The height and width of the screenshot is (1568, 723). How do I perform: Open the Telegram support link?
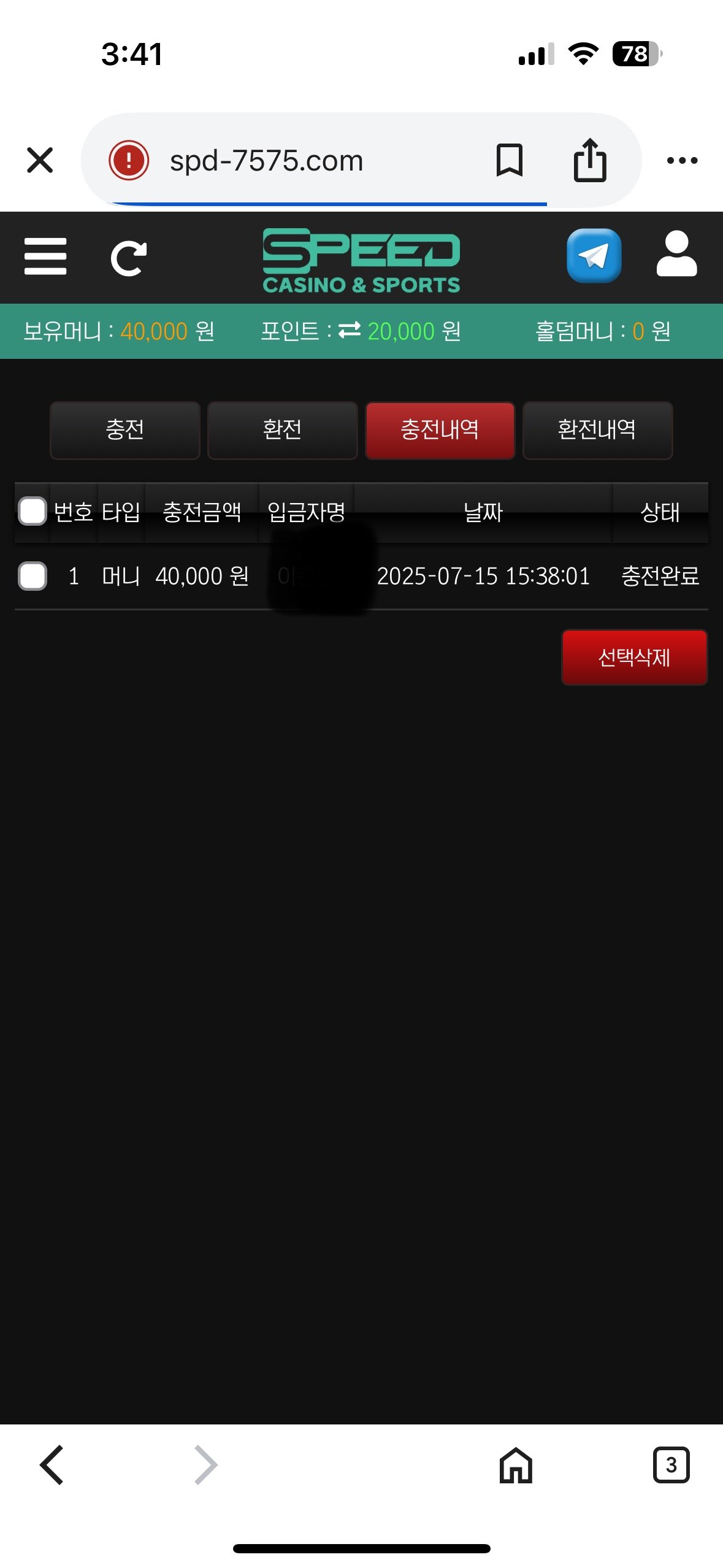tap(594, 256)
